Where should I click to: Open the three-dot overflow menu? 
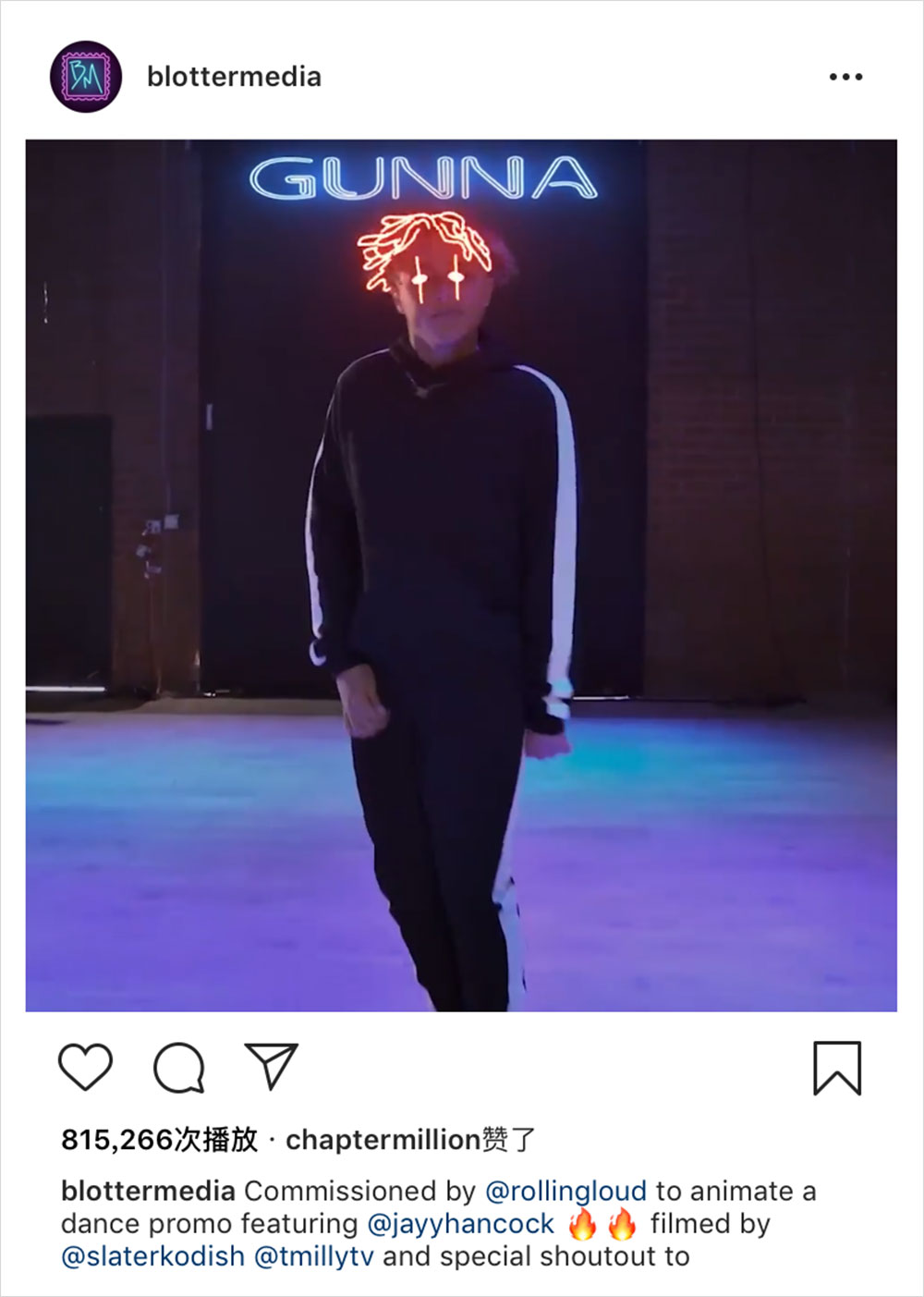click(845, 77)
